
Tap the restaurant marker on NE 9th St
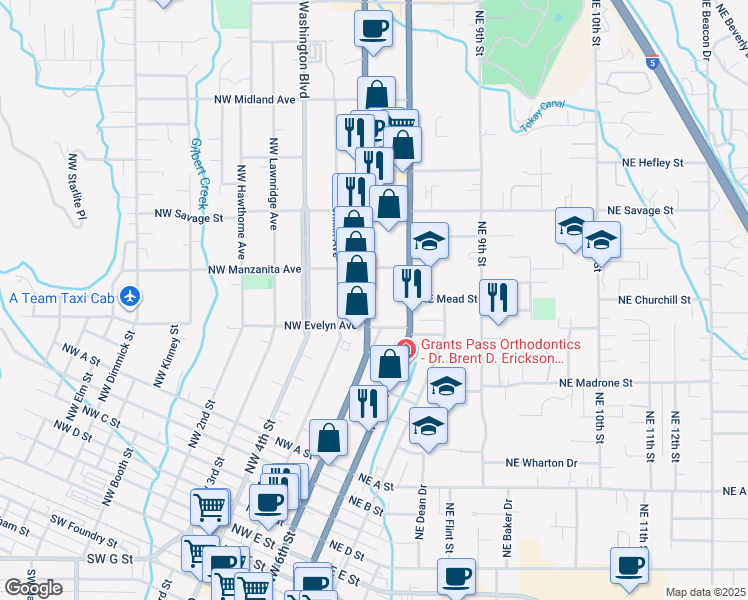[497, 296]
